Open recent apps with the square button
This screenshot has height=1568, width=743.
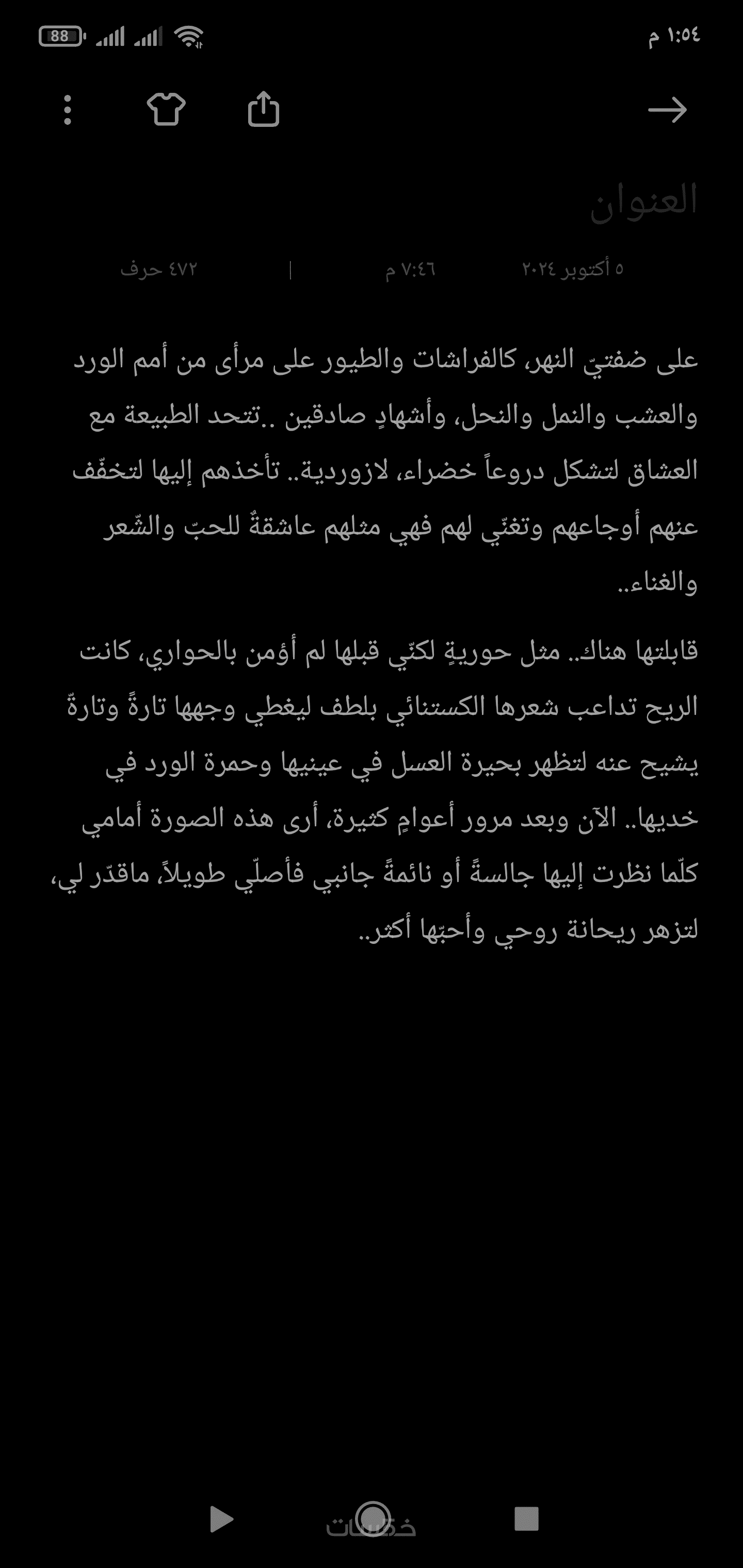(x=526, y=1518)
